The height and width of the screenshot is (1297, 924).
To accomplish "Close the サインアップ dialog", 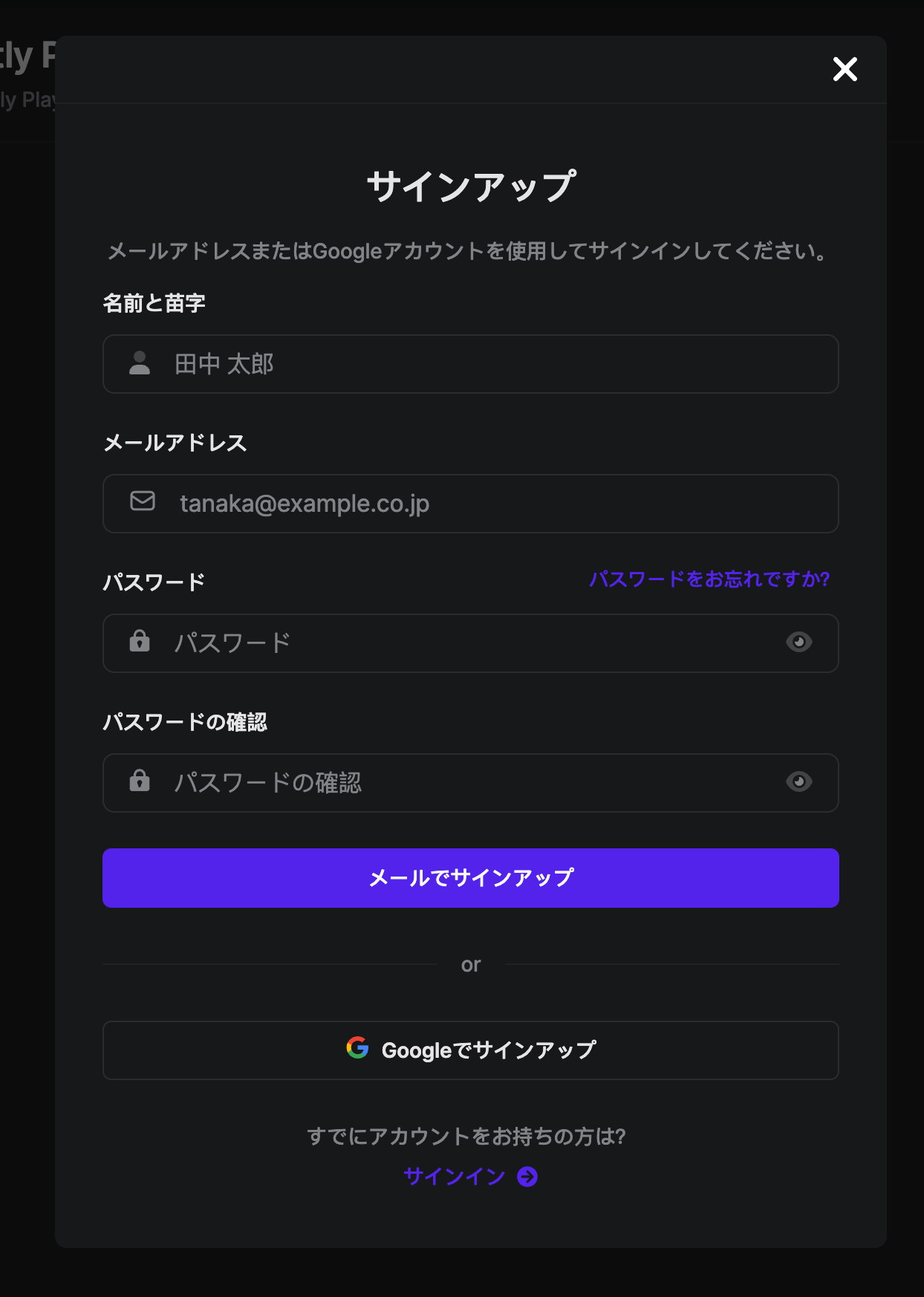I will (845, 69).
